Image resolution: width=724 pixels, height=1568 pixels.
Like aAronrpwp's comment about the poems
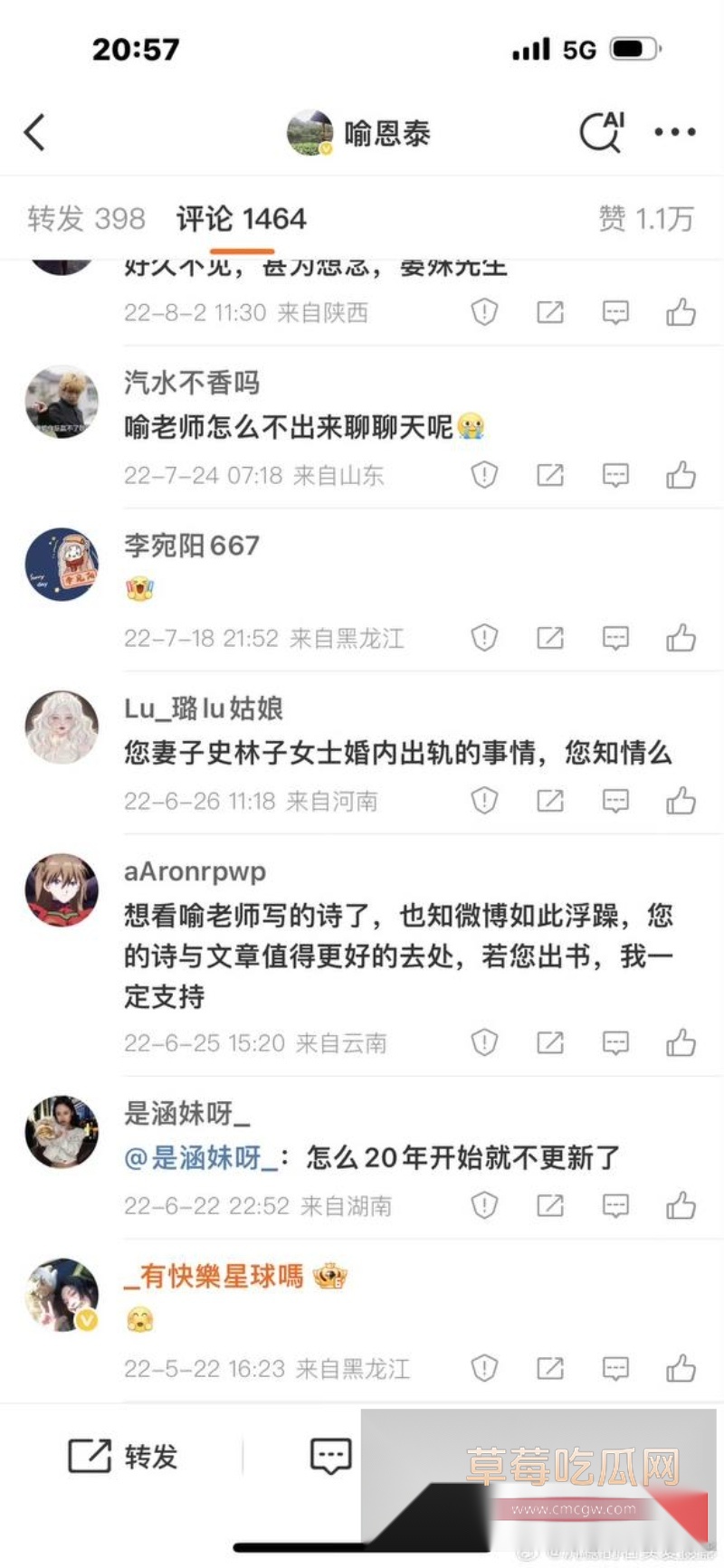coord(681,1042)
